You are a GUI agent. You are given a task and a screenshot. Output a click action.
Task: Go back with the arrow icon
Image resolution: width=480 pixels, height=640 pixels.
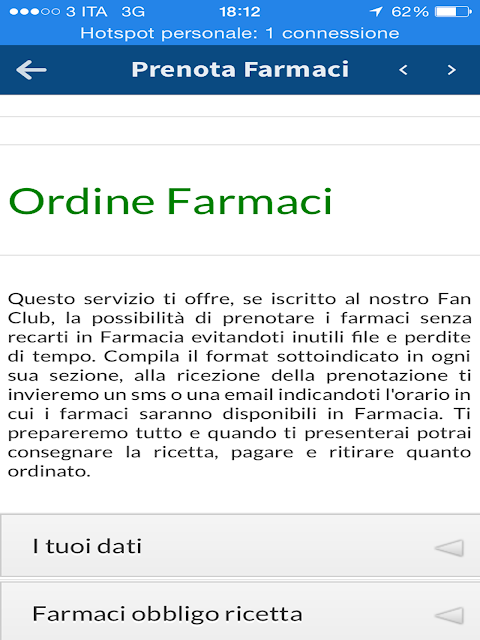[31, 70]
